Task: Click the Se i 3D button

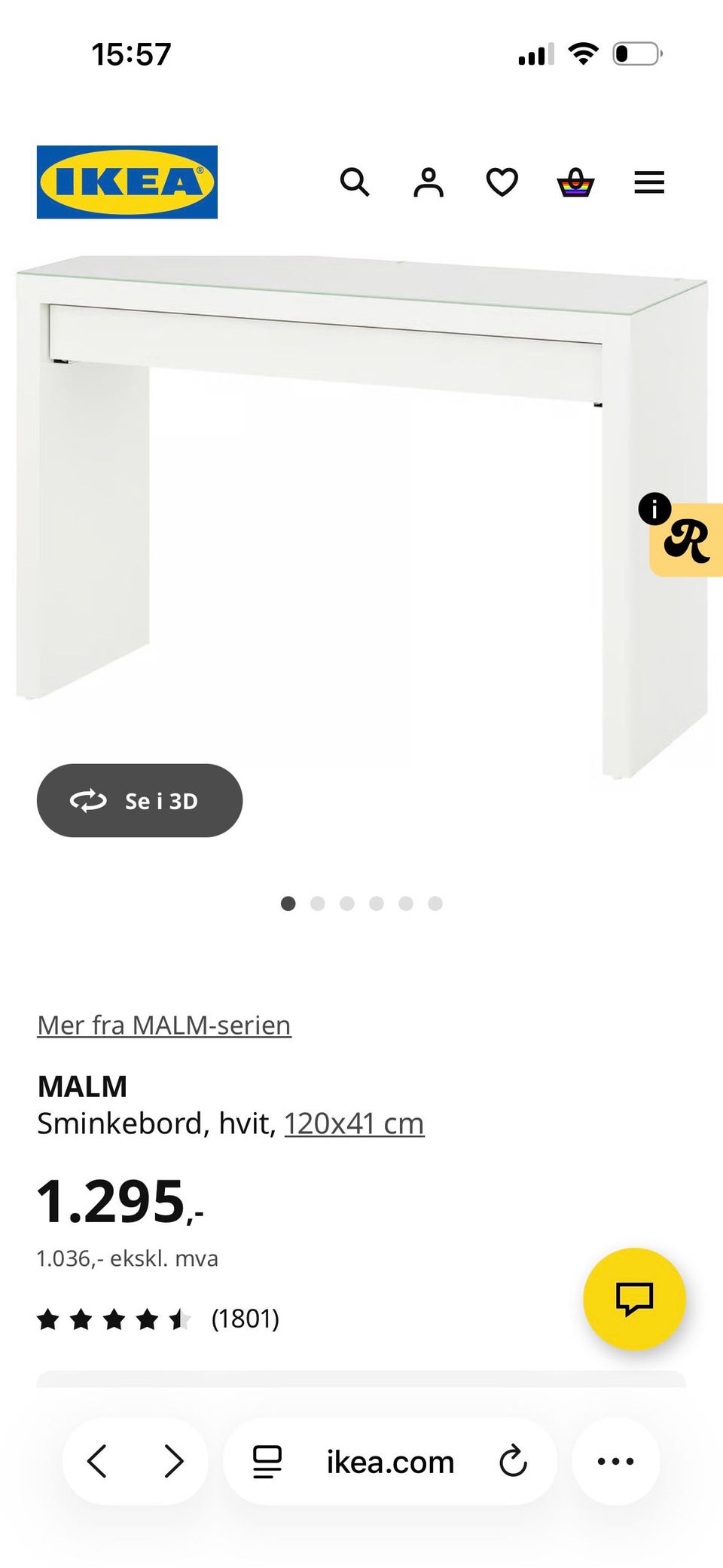Action: pyautogui.click(x=139, y=800)
